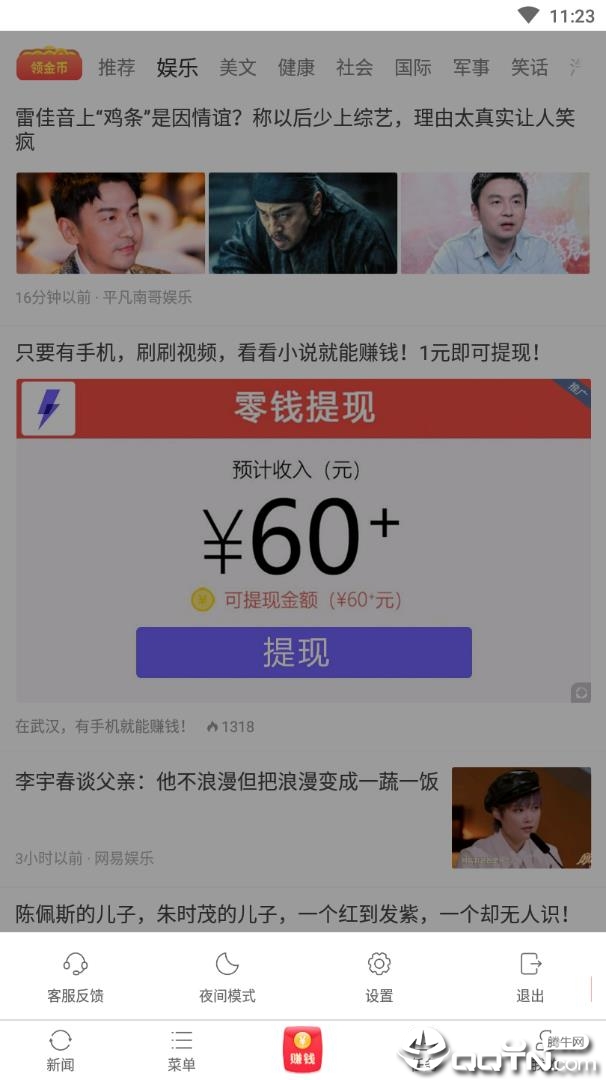Image resolution: width=606 pixels, height=1080 pixels.
Task: Open 客服反馈 customer feedback
Action: [x=75, y=977]
